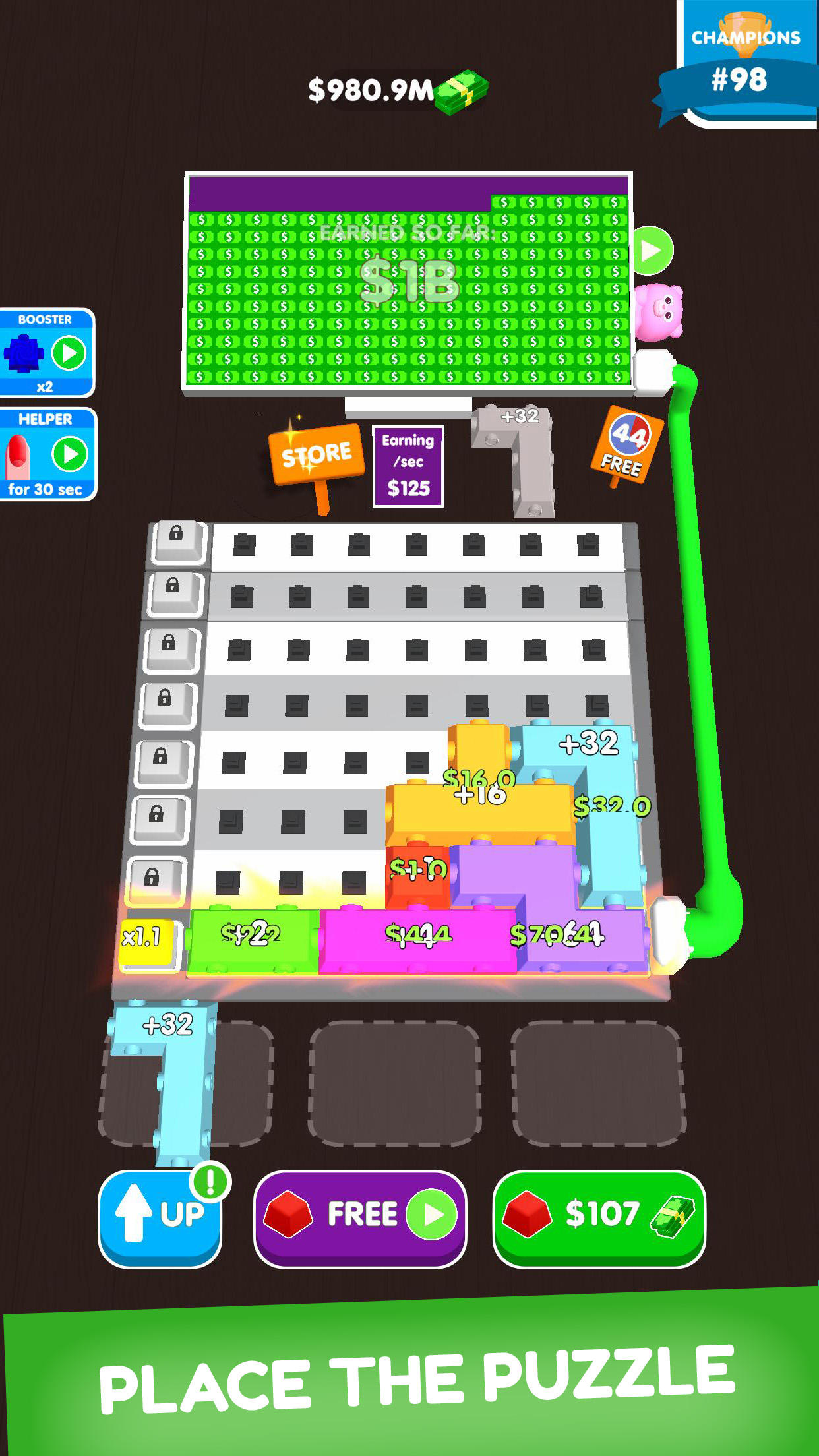Screen dimensions: 819x1456
Task: Get a free block by watching video
Action: coord(360,1219)
